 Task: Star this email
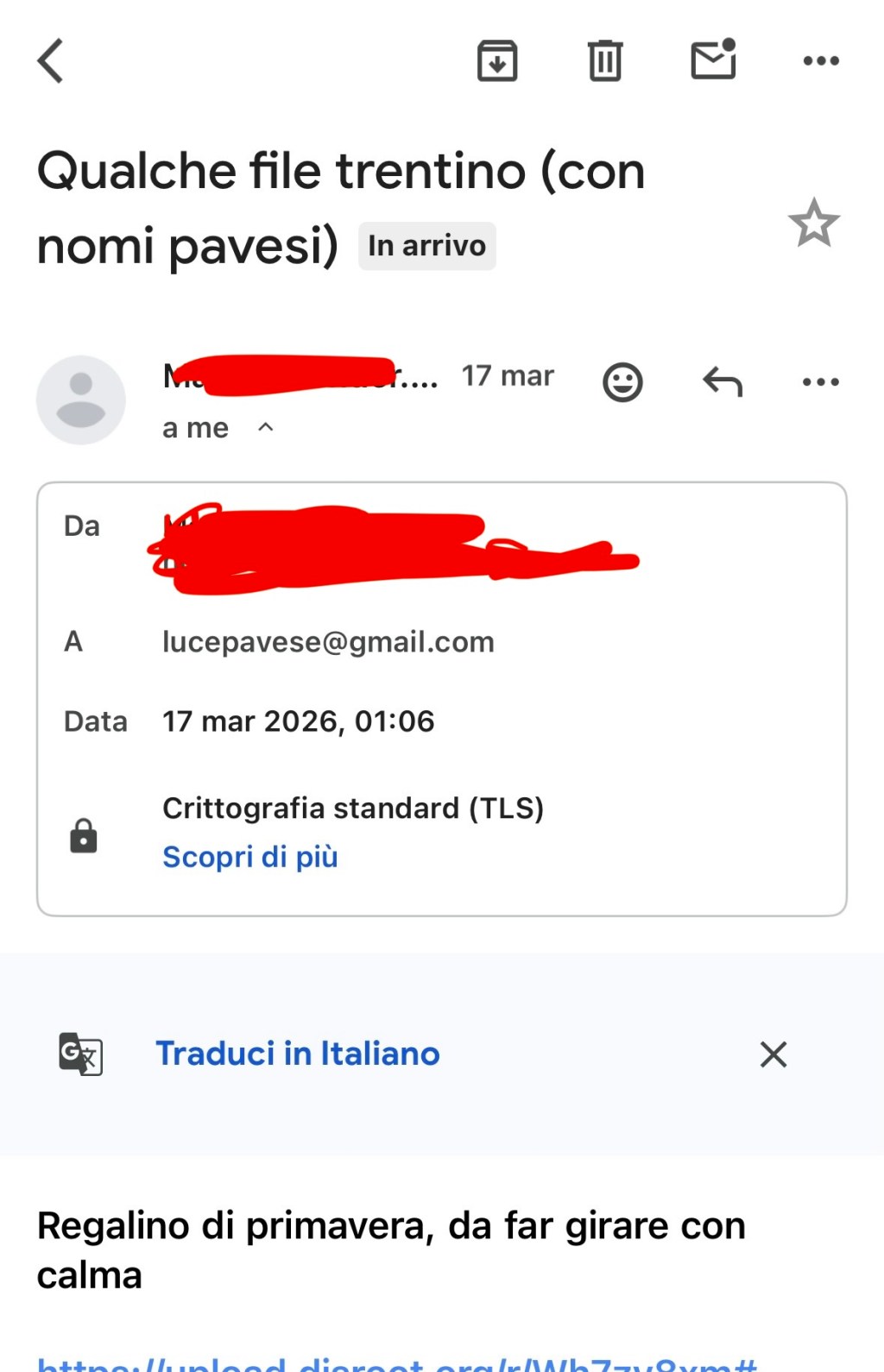tap(813, 223)
